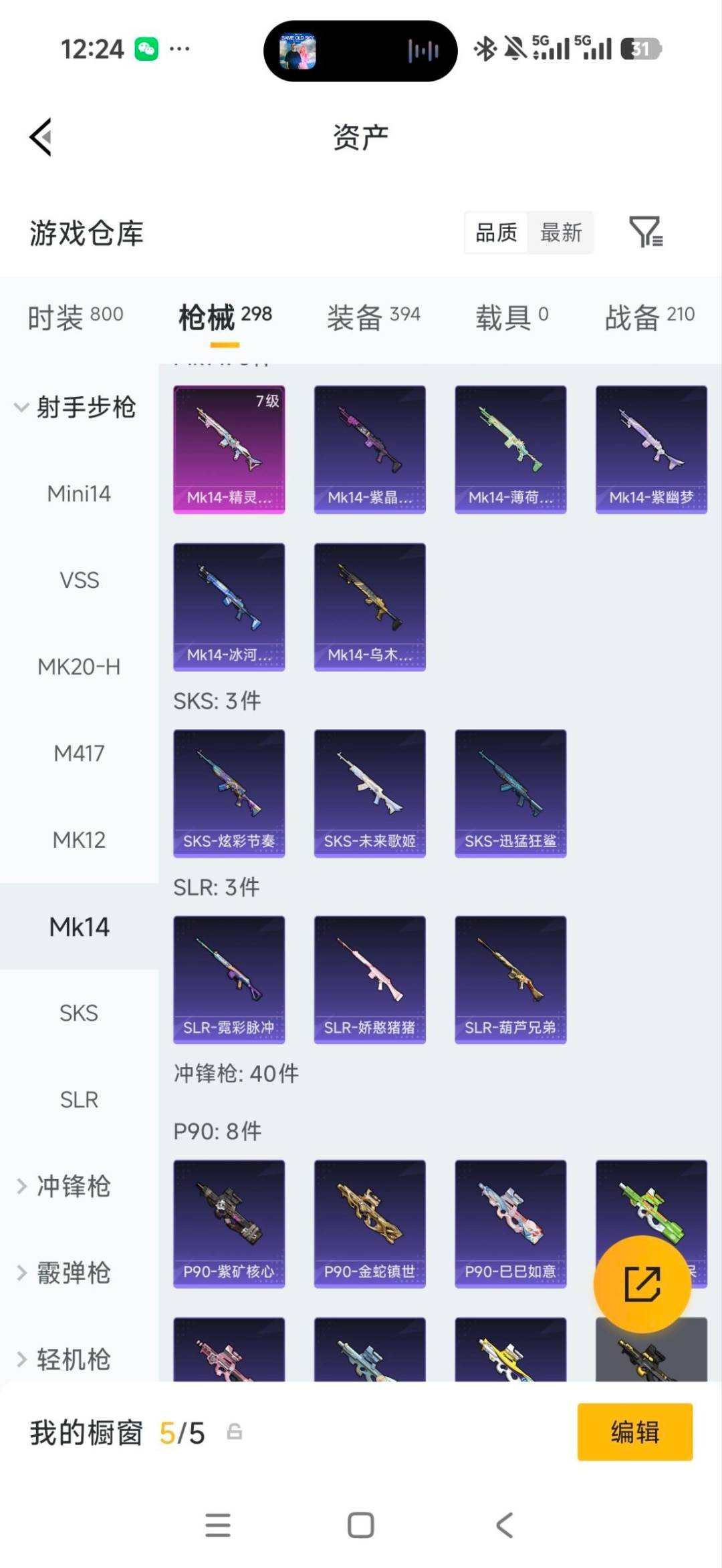
Task: Sort items by 最新
Action: pyautogui.click(x=561, y=232)
